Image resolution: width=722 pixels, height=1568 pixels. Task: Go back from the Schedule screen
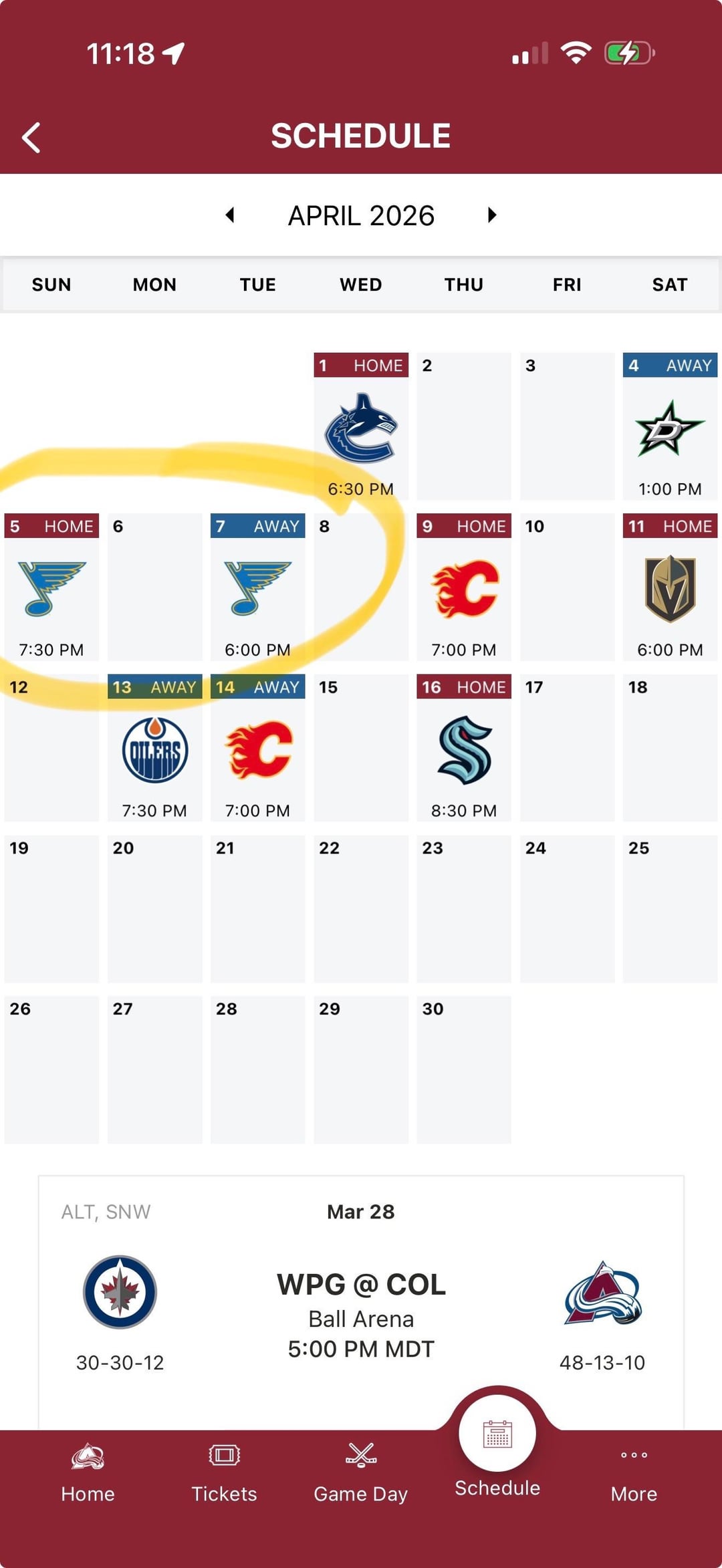pos(31,138)
